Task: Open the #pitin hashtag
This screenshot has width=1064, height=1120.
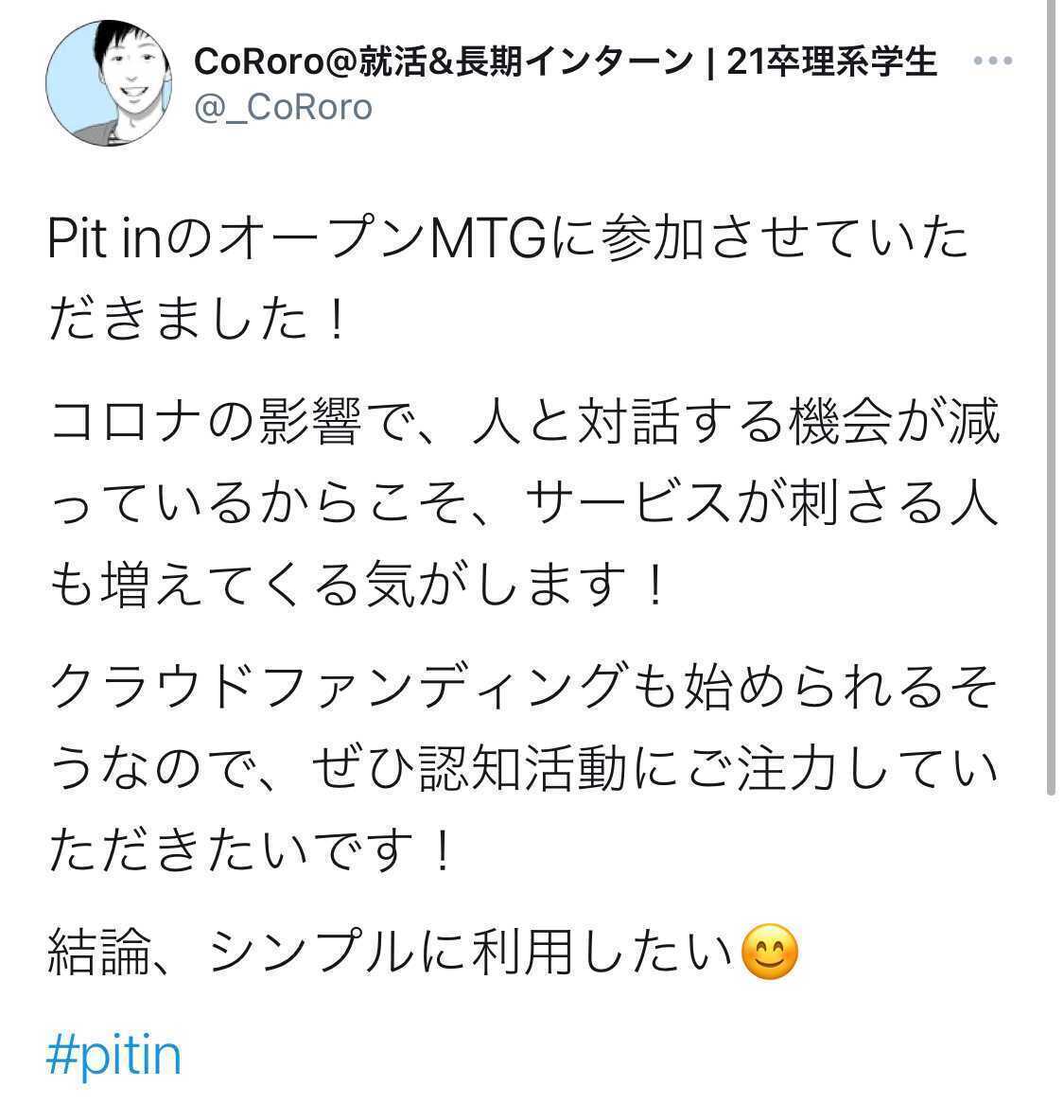Action: [x=113, y=1056]
